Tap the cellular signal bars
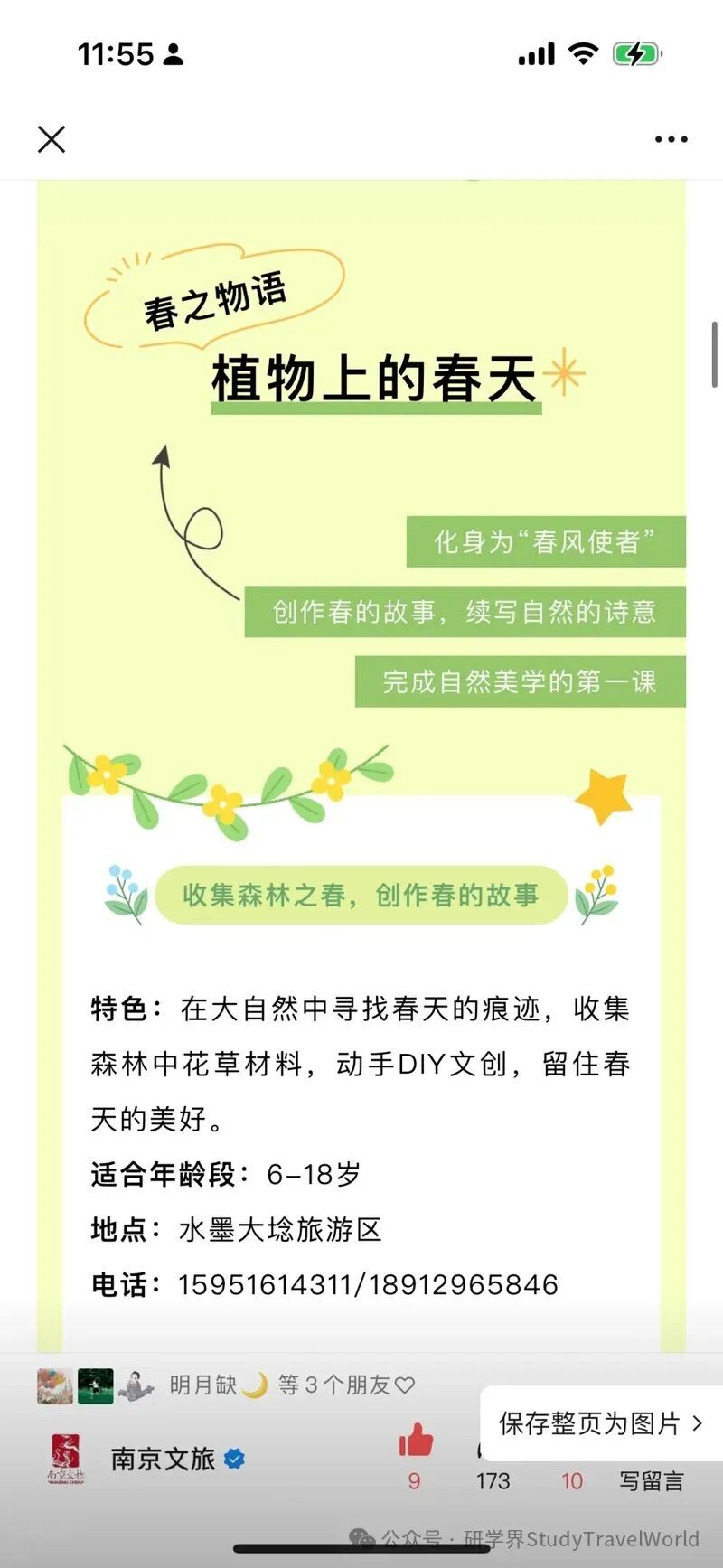Screen dimensions: 723x1568 [534, 54]
